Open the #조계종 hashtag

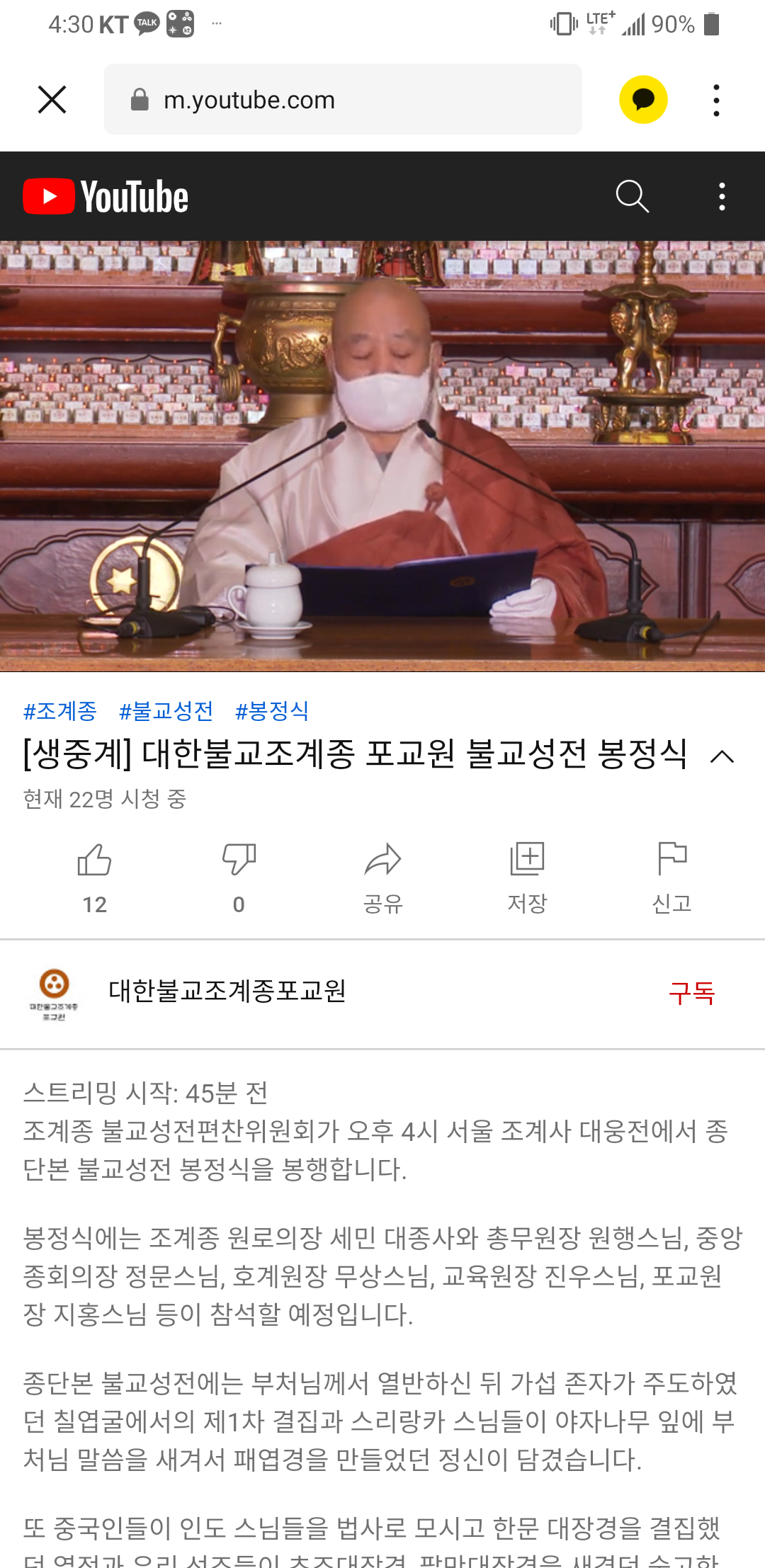point(60,710)
